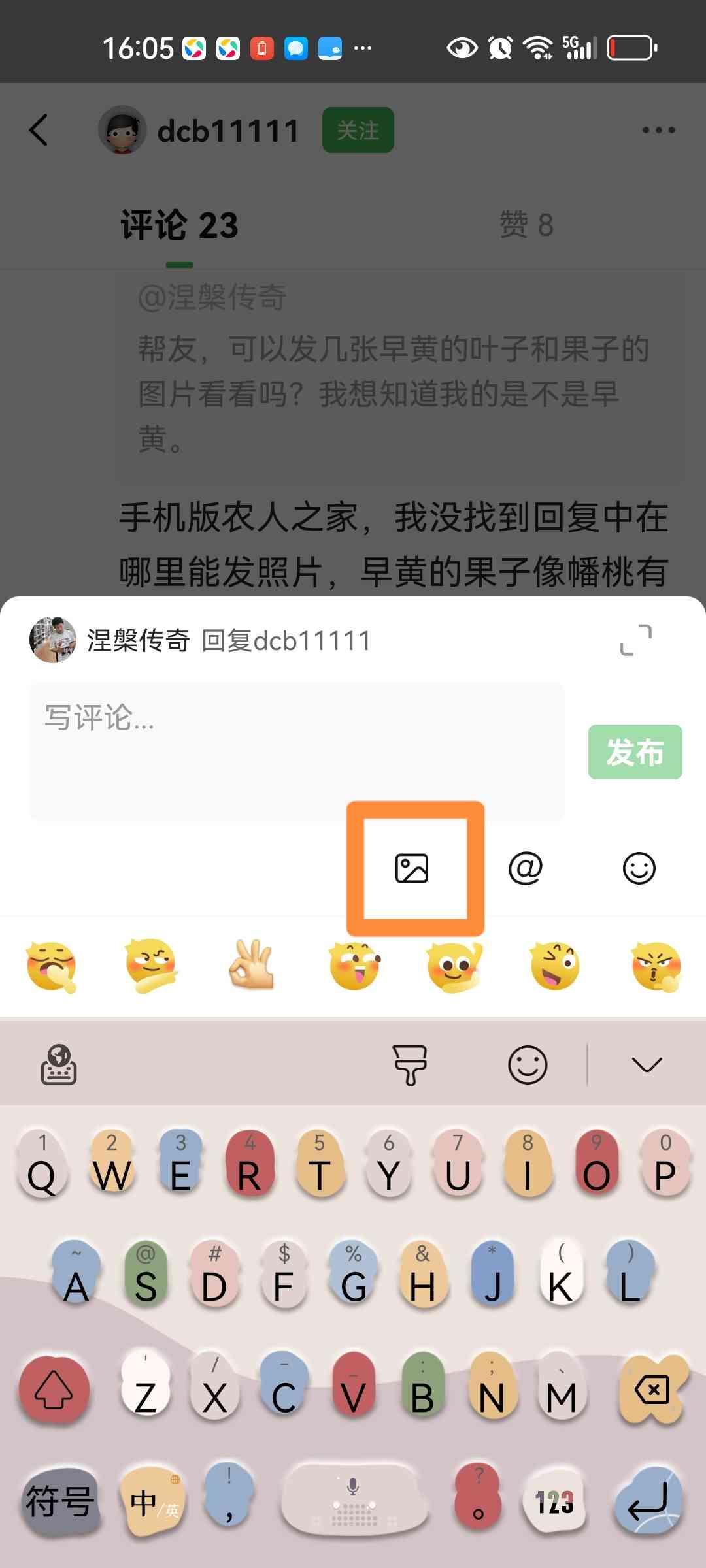Insert the angry face emoji

pyautogui.click(x=656, y=966)
